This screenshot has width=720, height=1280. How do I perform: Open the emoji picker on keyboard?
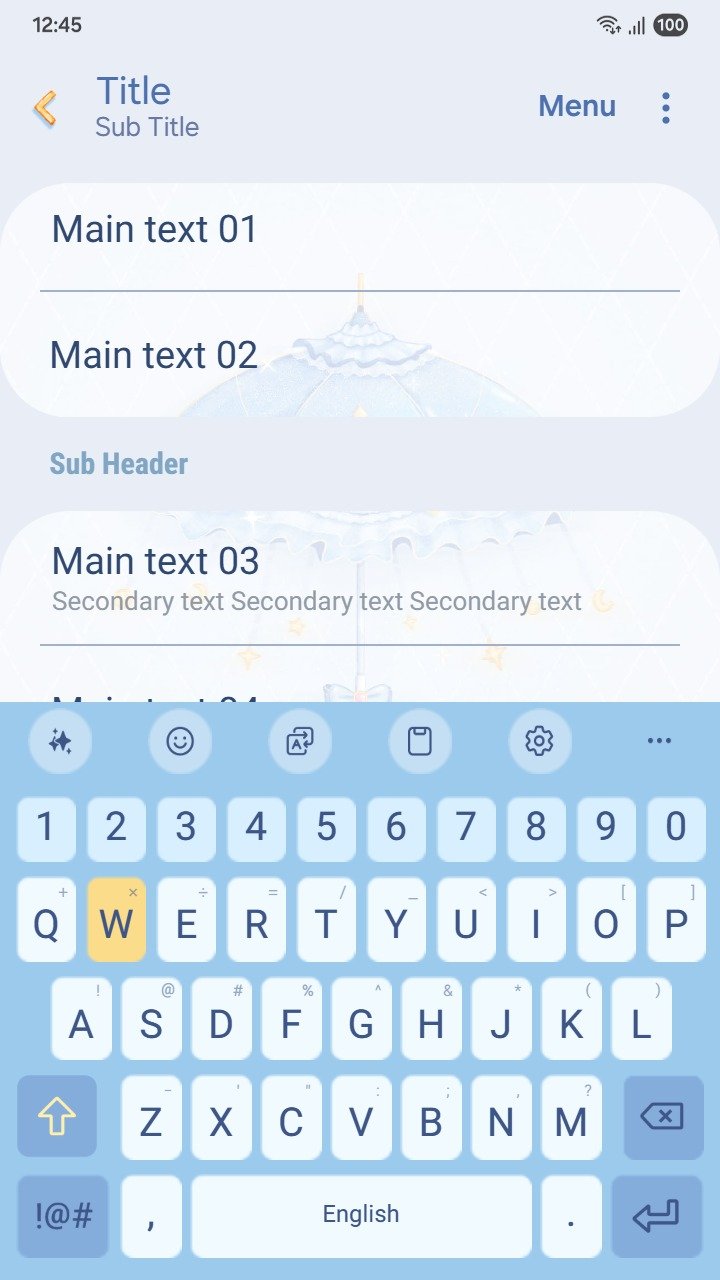click(x=180, y=741)
